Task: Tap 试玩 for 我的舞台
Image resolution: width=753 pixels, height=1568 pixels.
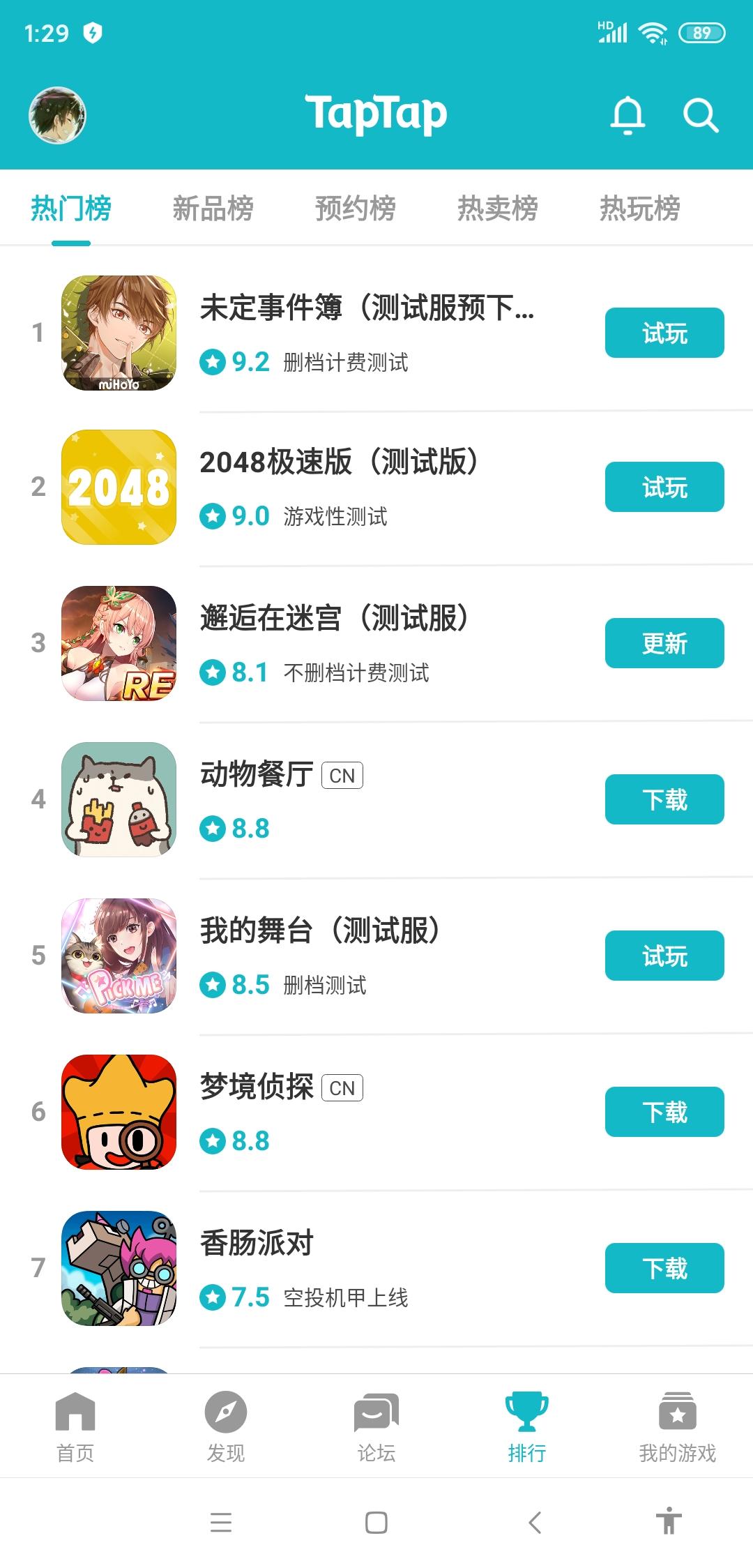Action: (664, 956)
